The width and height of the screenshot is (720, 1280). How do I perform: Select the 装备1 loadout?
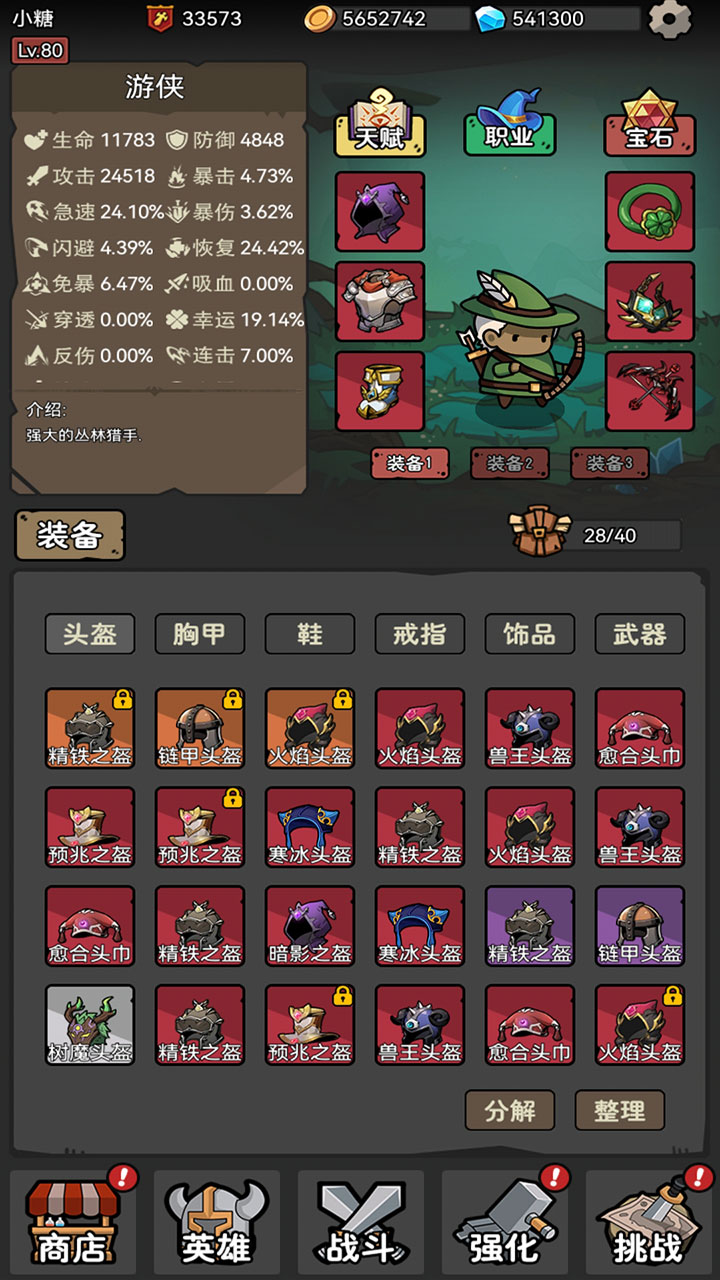tap(410, 464)
